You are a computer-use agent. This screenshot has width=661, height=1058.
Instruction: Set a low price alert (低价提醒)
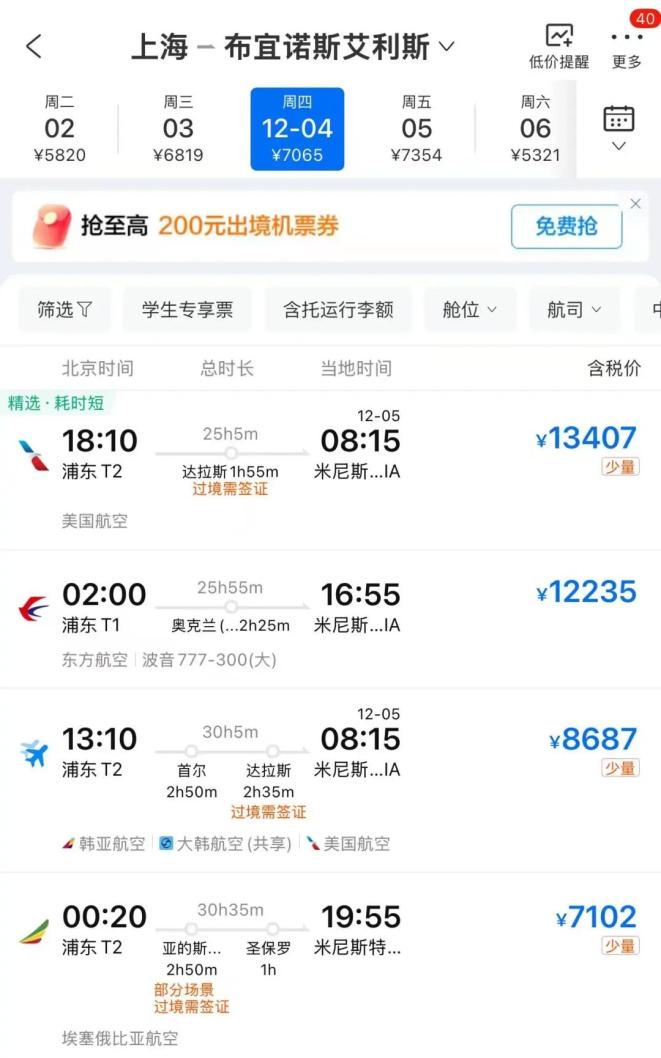click(559, 47)
